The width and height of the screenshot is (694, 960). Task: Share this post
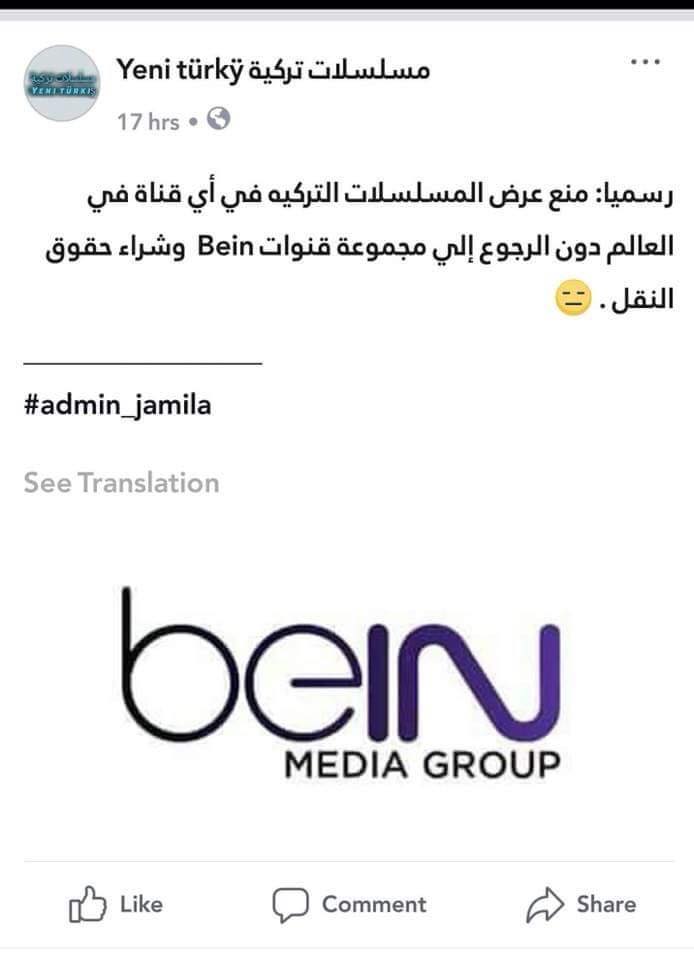582,905
